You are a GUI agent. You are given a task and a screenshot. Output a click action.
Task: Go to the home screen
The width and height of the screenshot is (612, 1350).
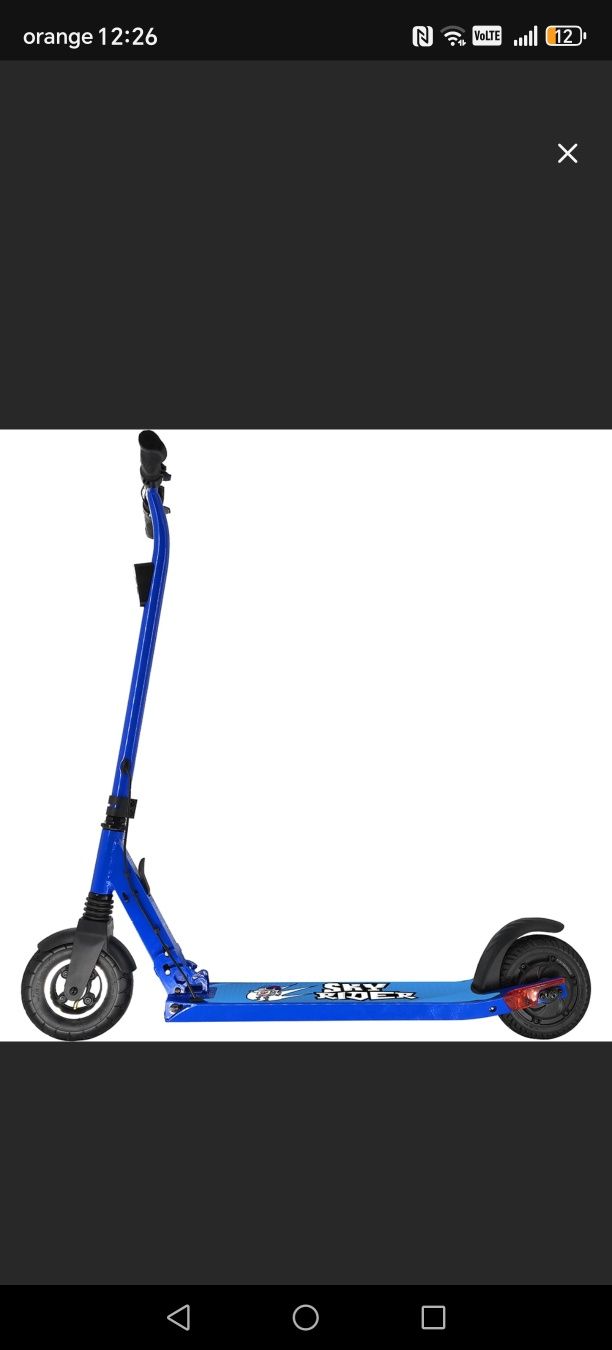click(x=306, y=1317)
